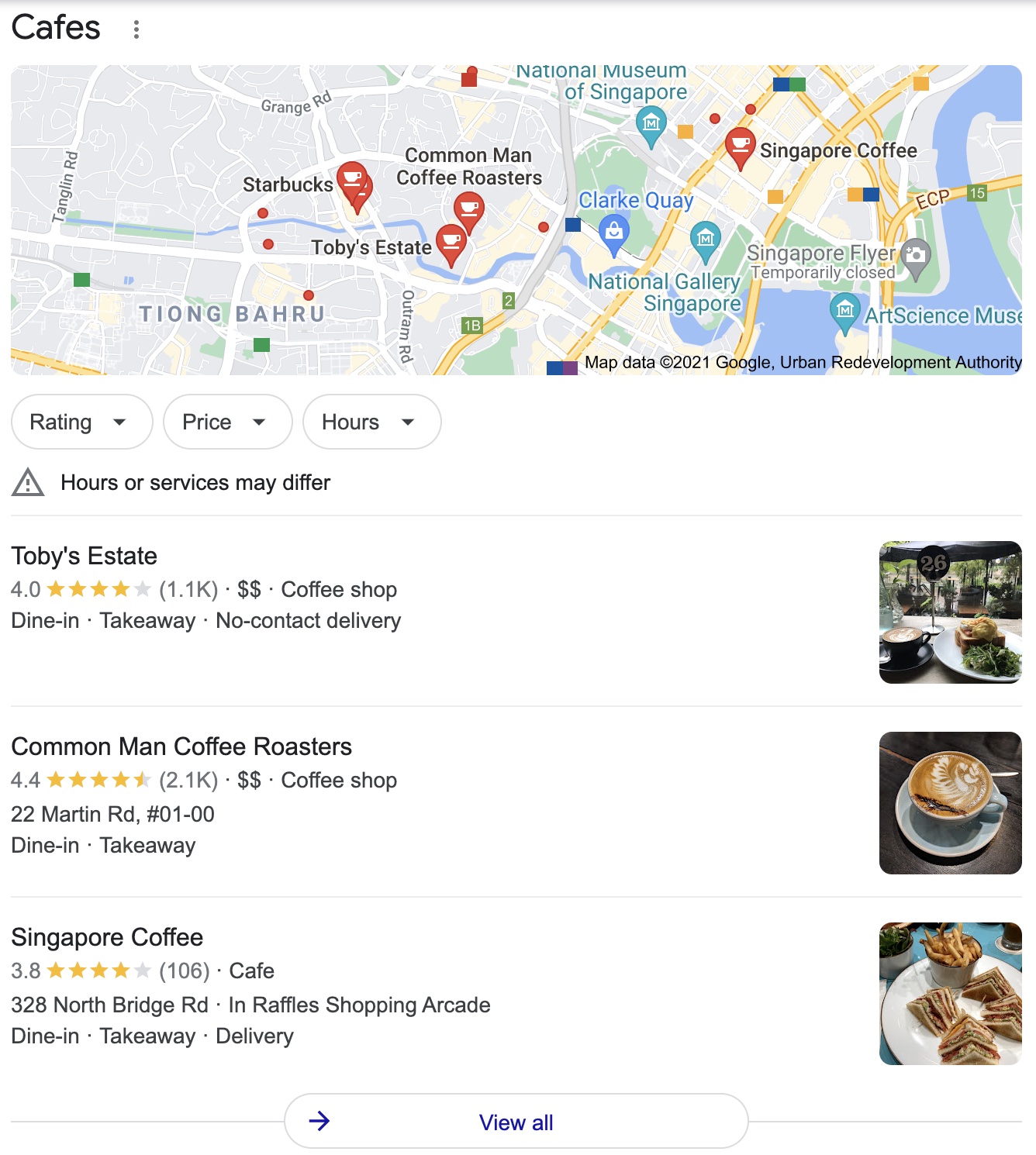Open the Price filter dropdown
Screen dimensions: 1036x1155
pyautogui.click(x=227, y=422)
